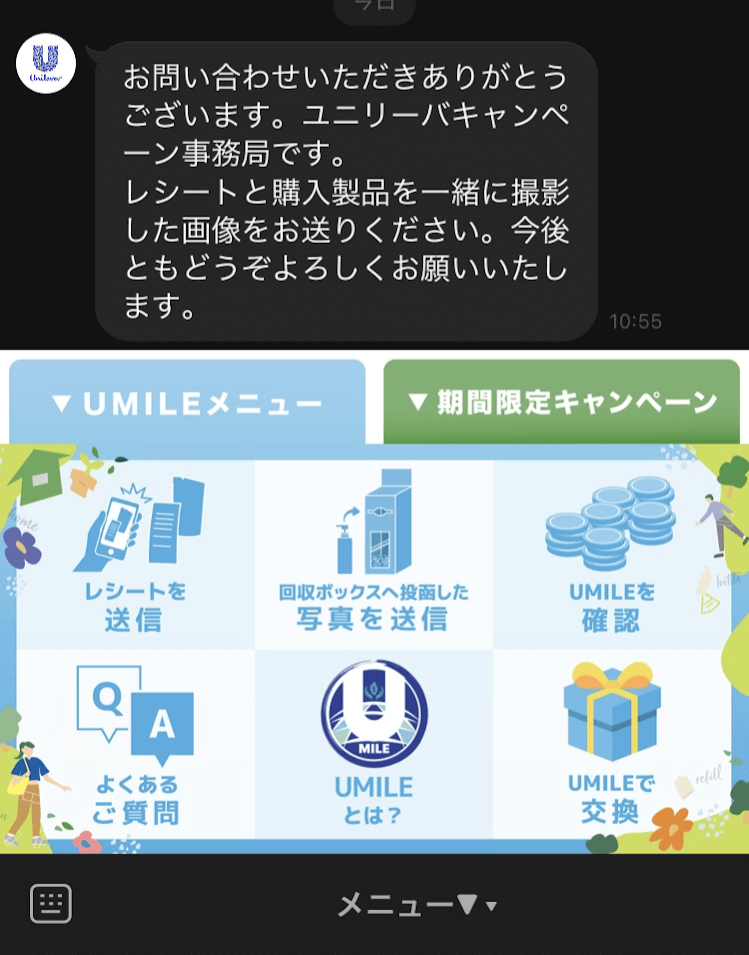Open レシートを送信 tile
Viewport: 749px width, 955px height.
(136, 554)
